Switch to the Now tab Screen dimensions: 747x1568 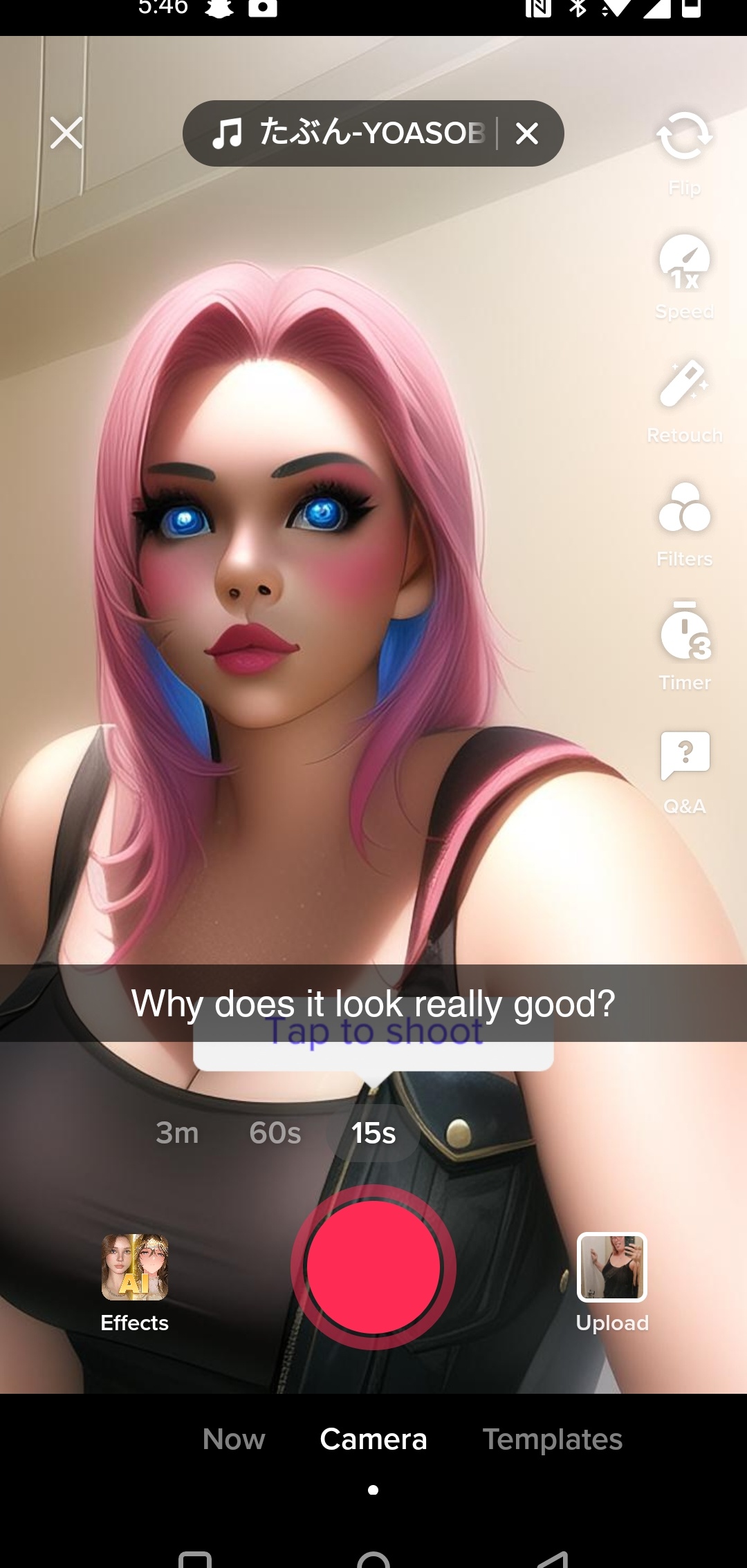[234, 1439]
